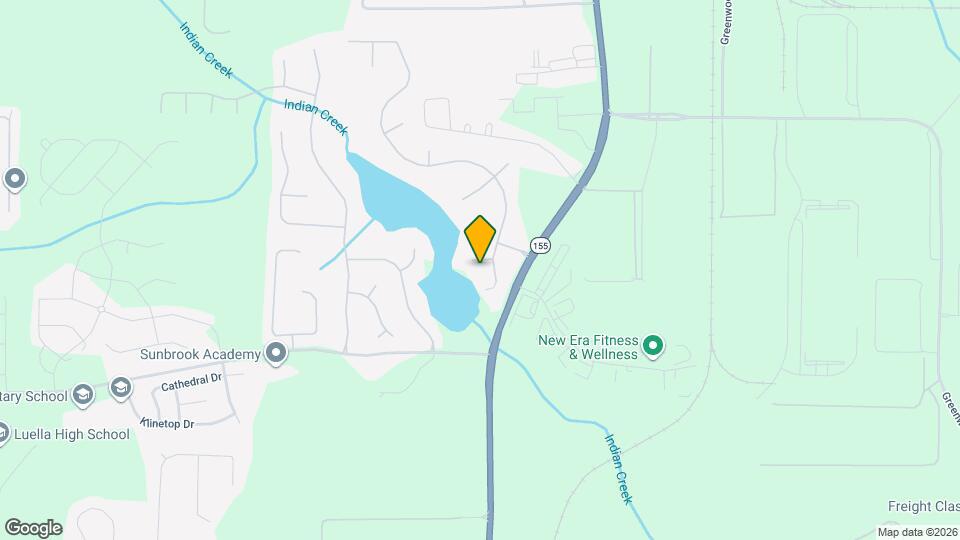Screen dimensions: 960x540
Task: Open the Google logo link
Action: 33,527
